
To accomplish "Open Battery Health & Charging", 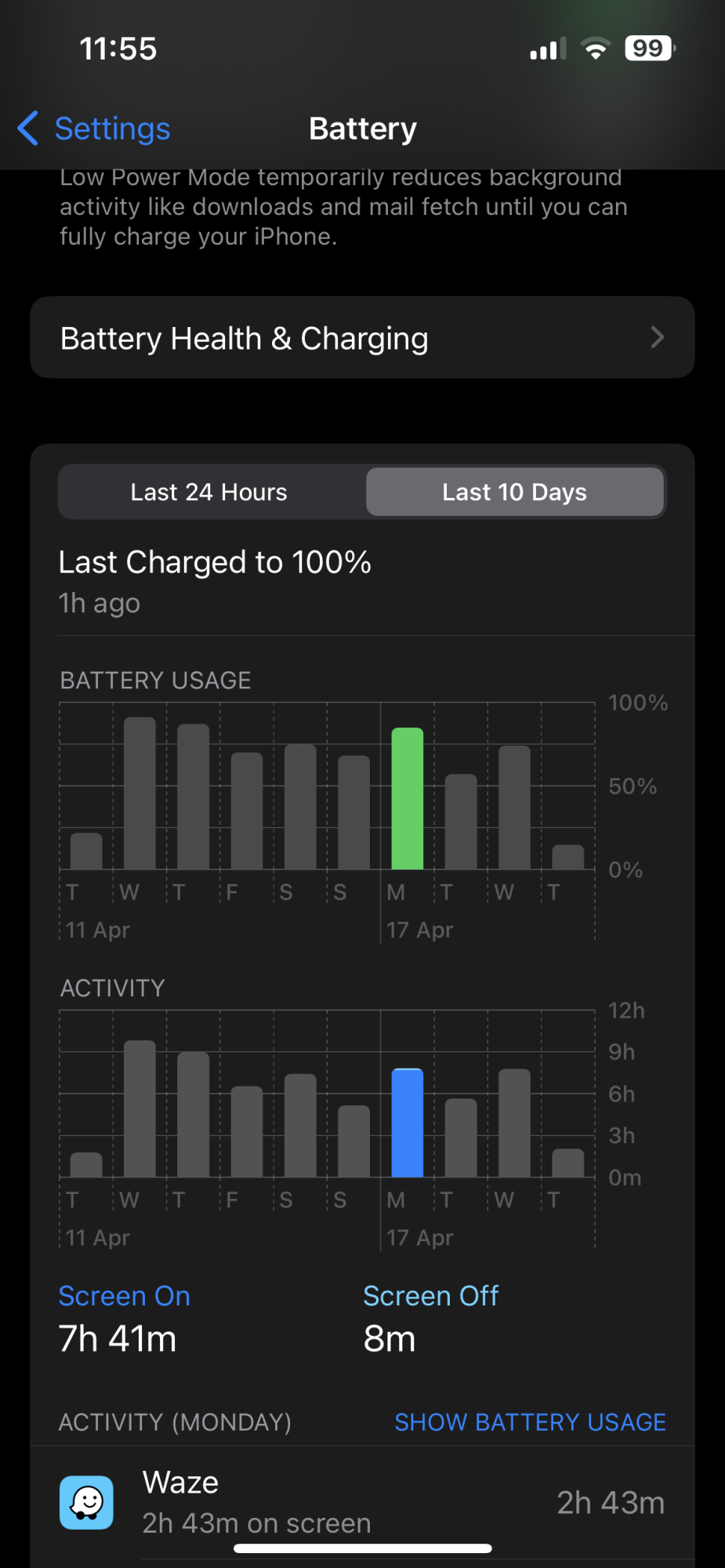I will click(x=362, y=338).
